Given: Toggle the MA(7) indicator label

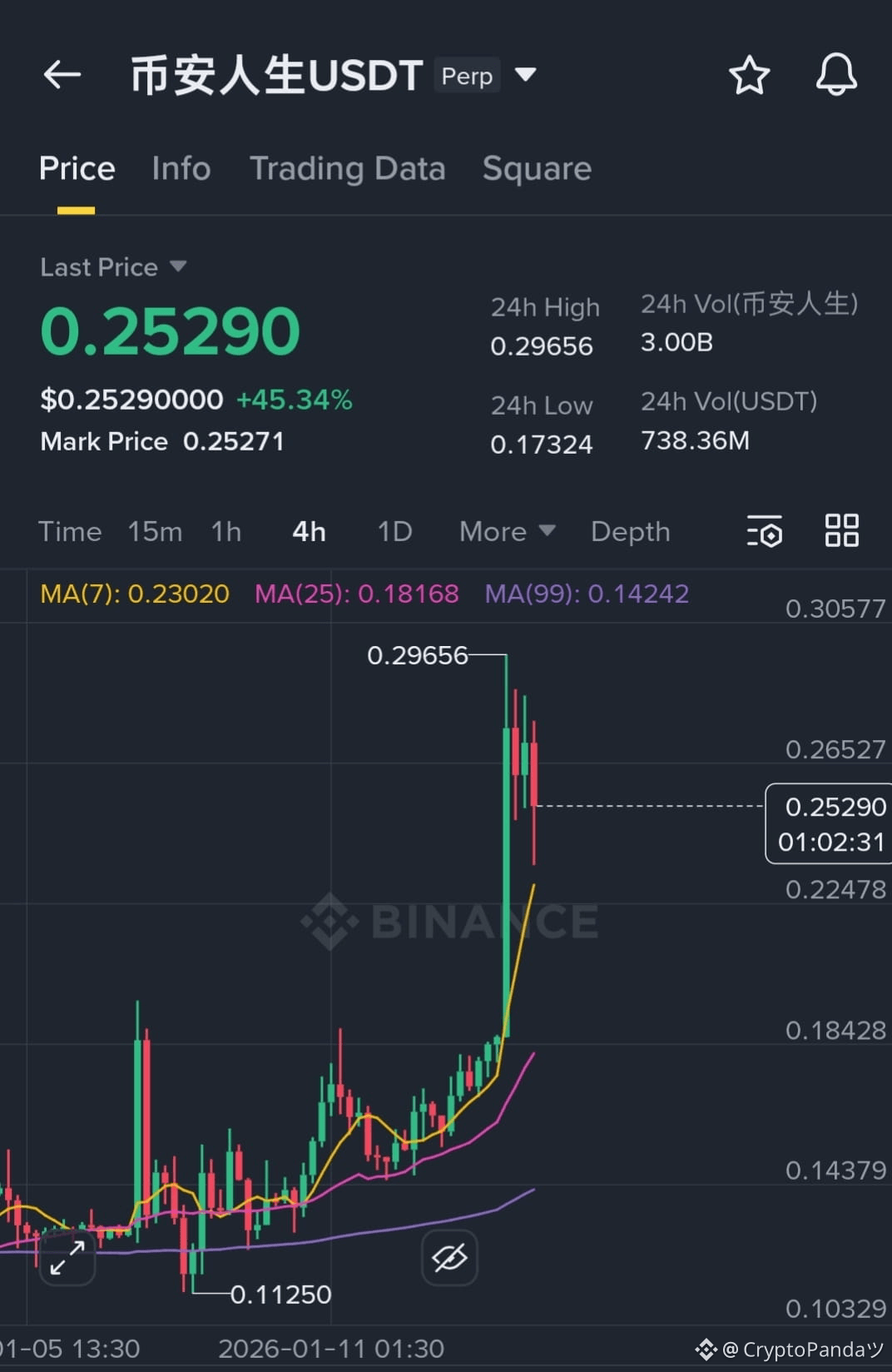Looking at the screenshot, I should point(134,594).
